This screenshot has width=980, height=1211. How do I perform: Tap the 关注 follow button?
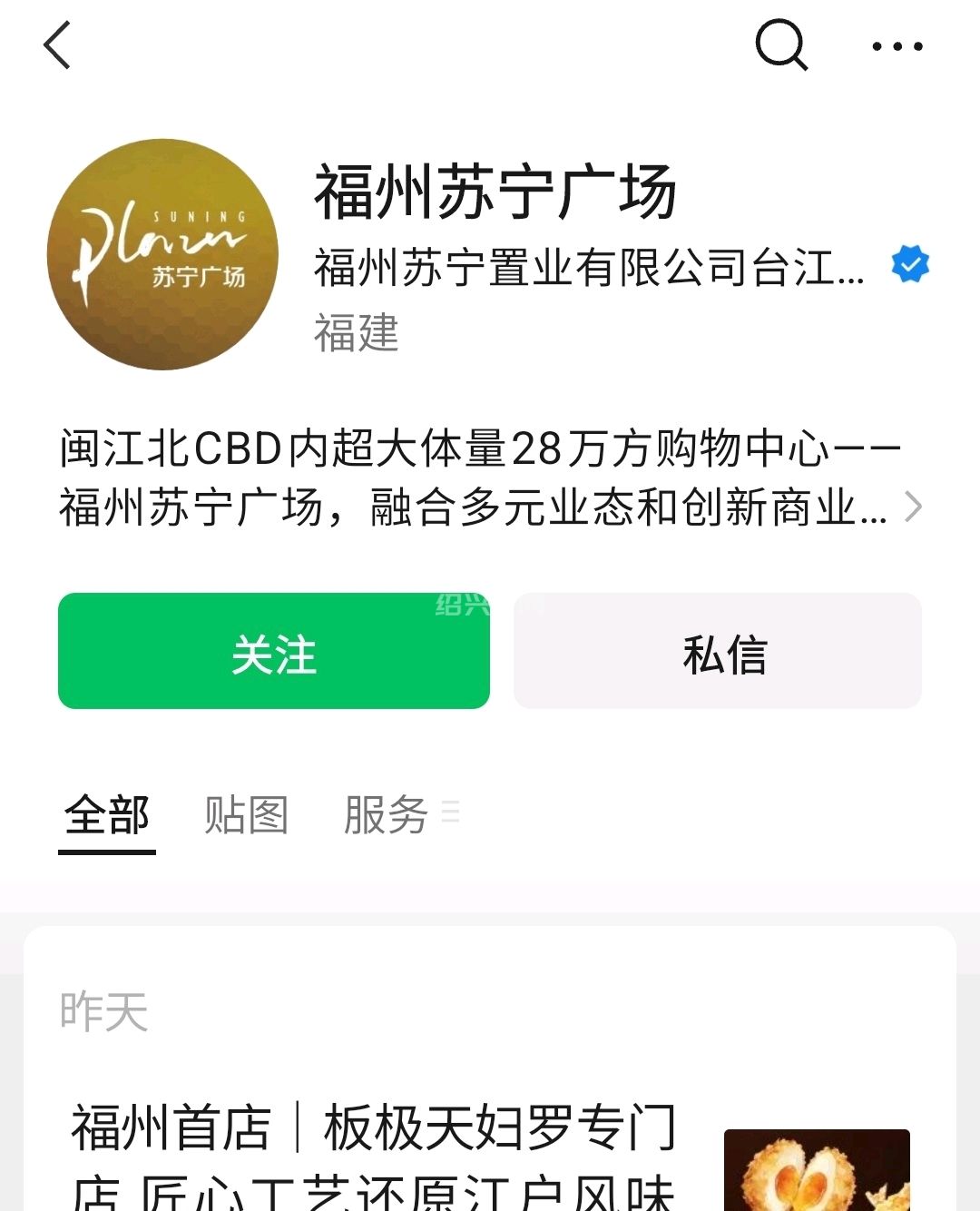click(273, 651)
